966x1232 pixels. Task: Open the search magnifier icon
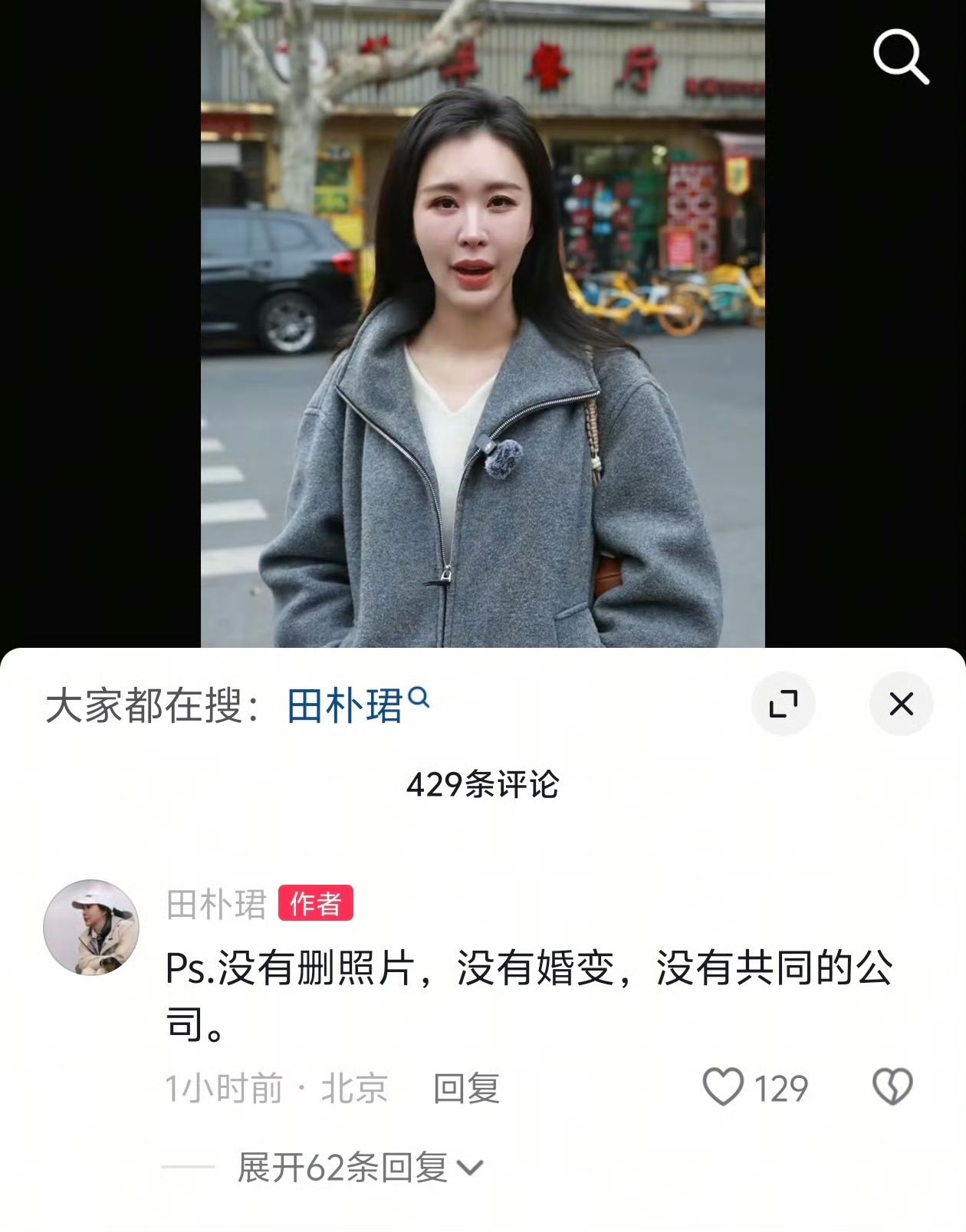(900, 57)
